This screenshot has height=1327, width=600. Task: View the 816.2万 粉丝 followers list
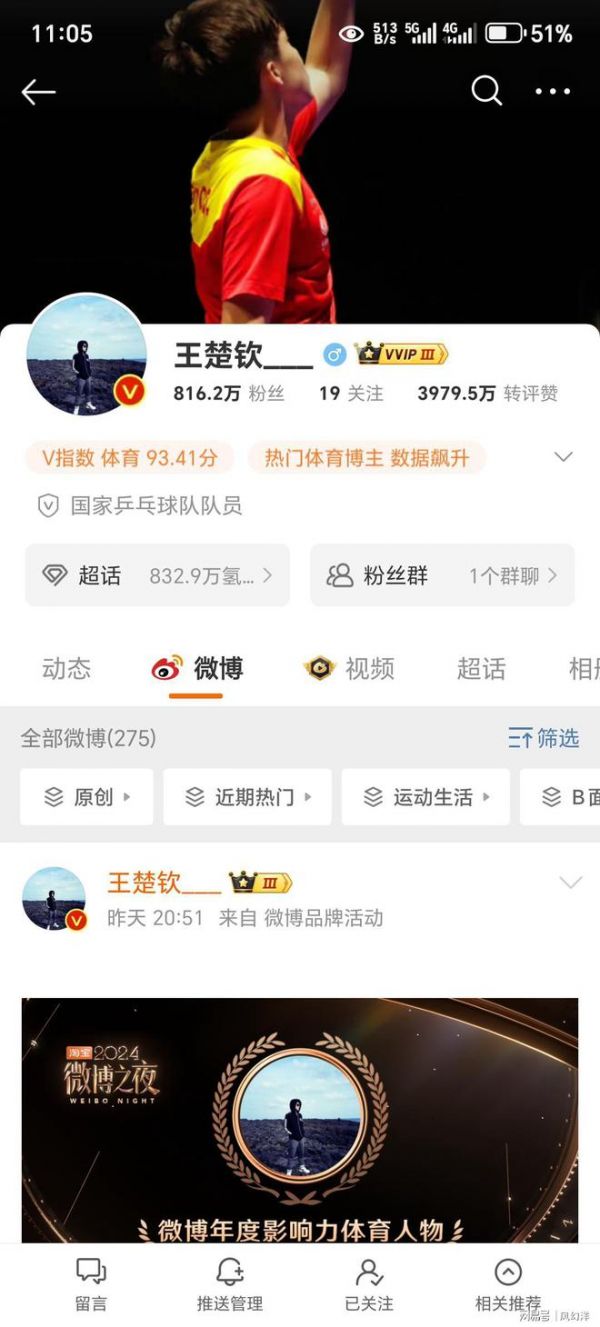229,394
